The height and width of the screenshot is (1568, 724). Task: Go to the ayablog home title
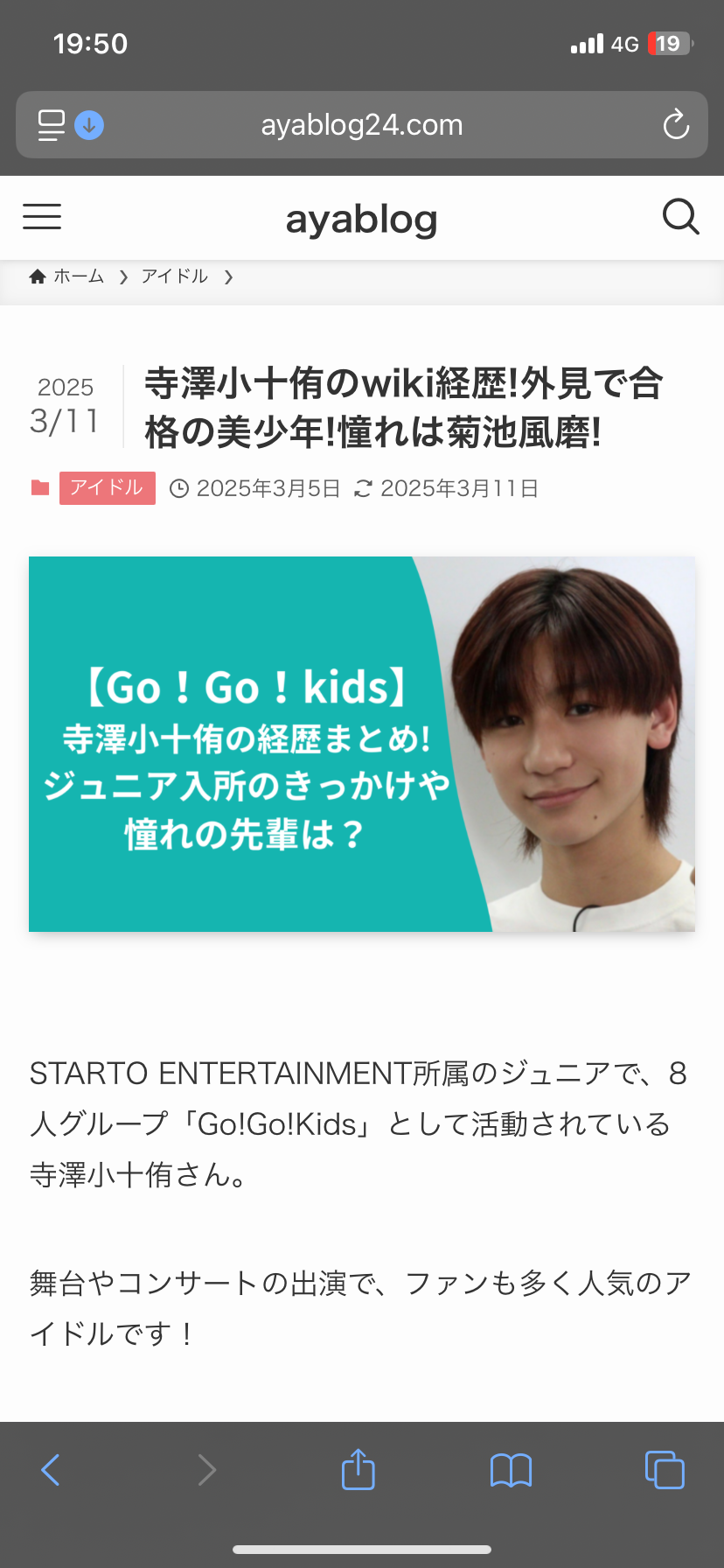click(361, 220)
